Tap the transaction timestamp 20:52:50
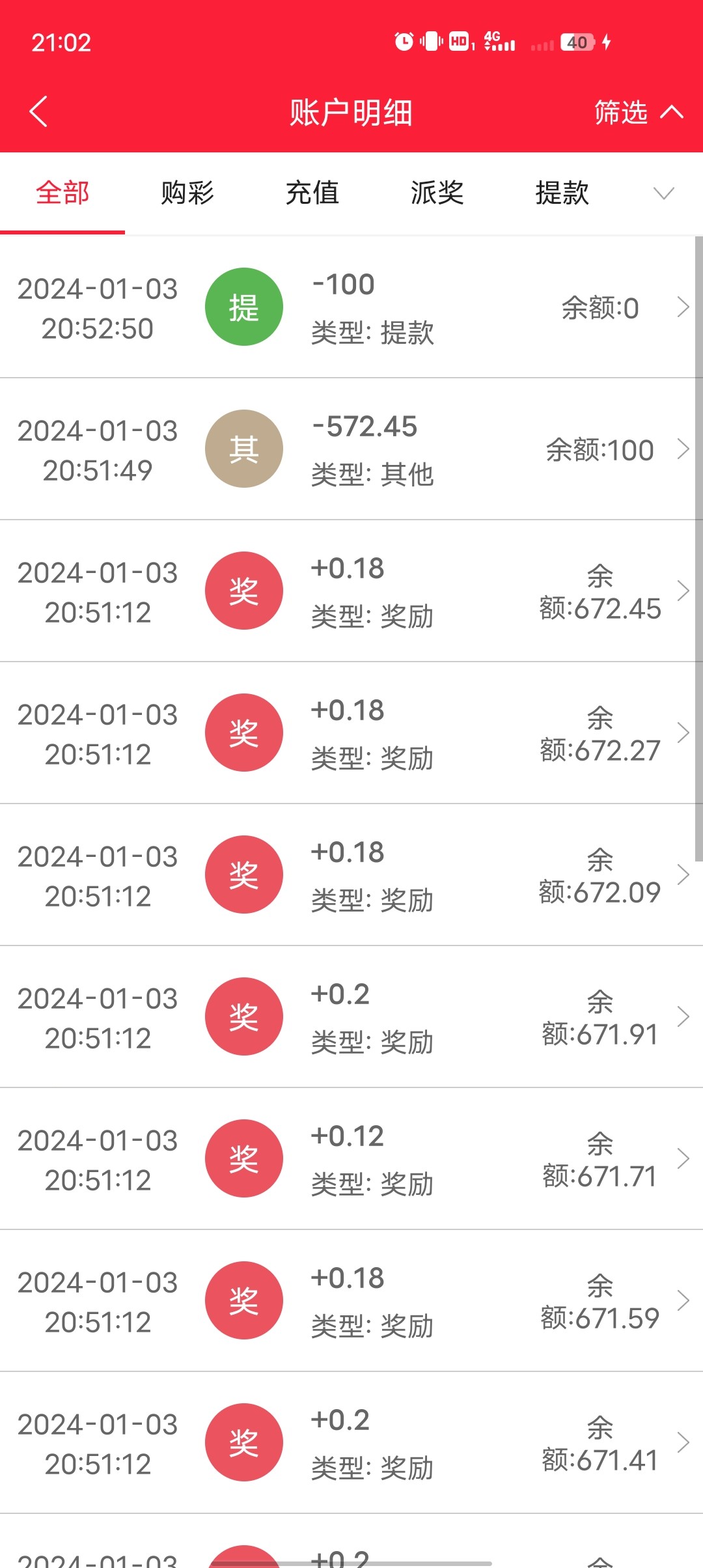Viewport: 703px width, 1568px height. tap(98, 329)
